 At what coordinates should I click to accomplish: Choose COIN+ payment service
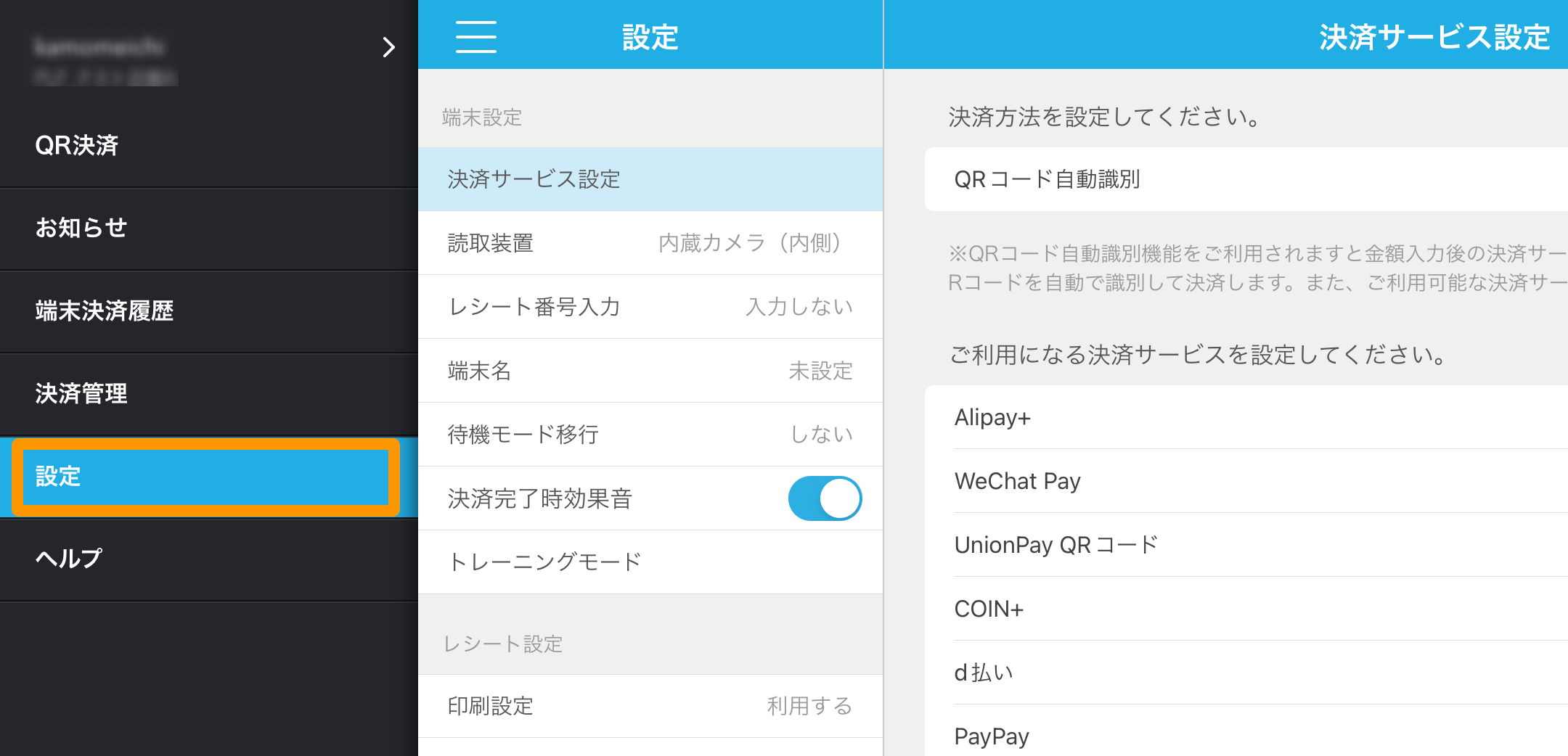pos(1245,609)
